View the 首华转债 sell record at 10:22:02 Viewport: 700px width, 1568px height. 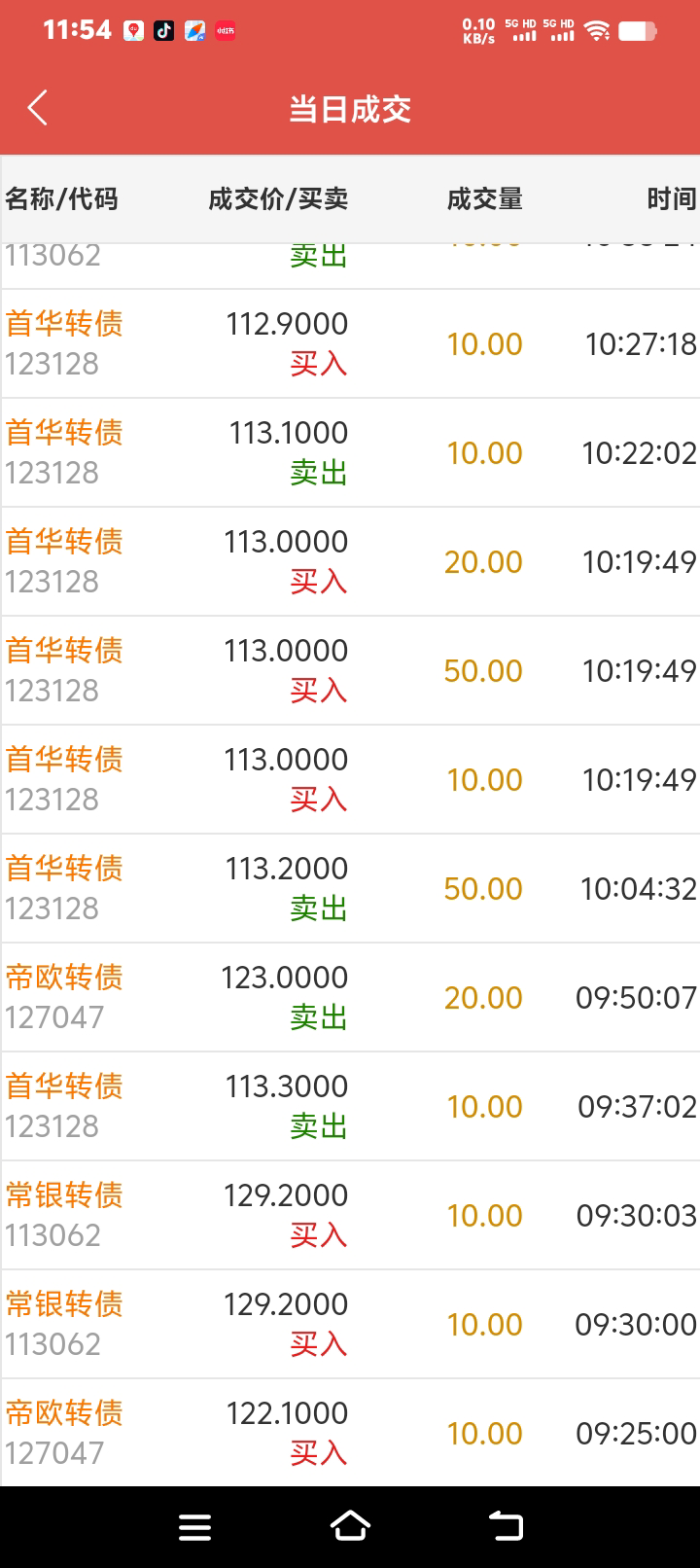coord(350,452)
